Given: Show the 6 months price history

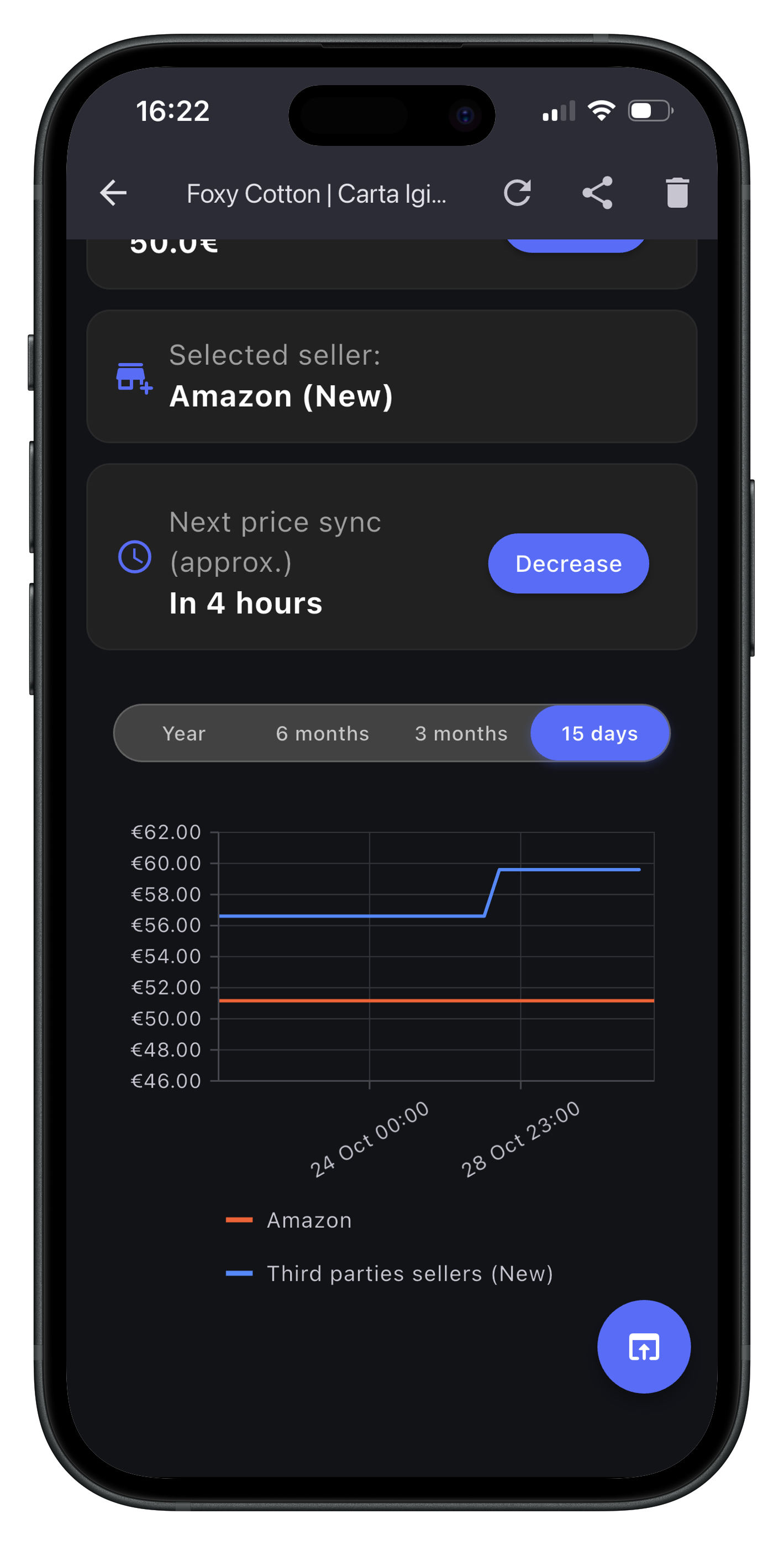Looking at the screenshot, I should pyautogui.click(x=322, y=733).
